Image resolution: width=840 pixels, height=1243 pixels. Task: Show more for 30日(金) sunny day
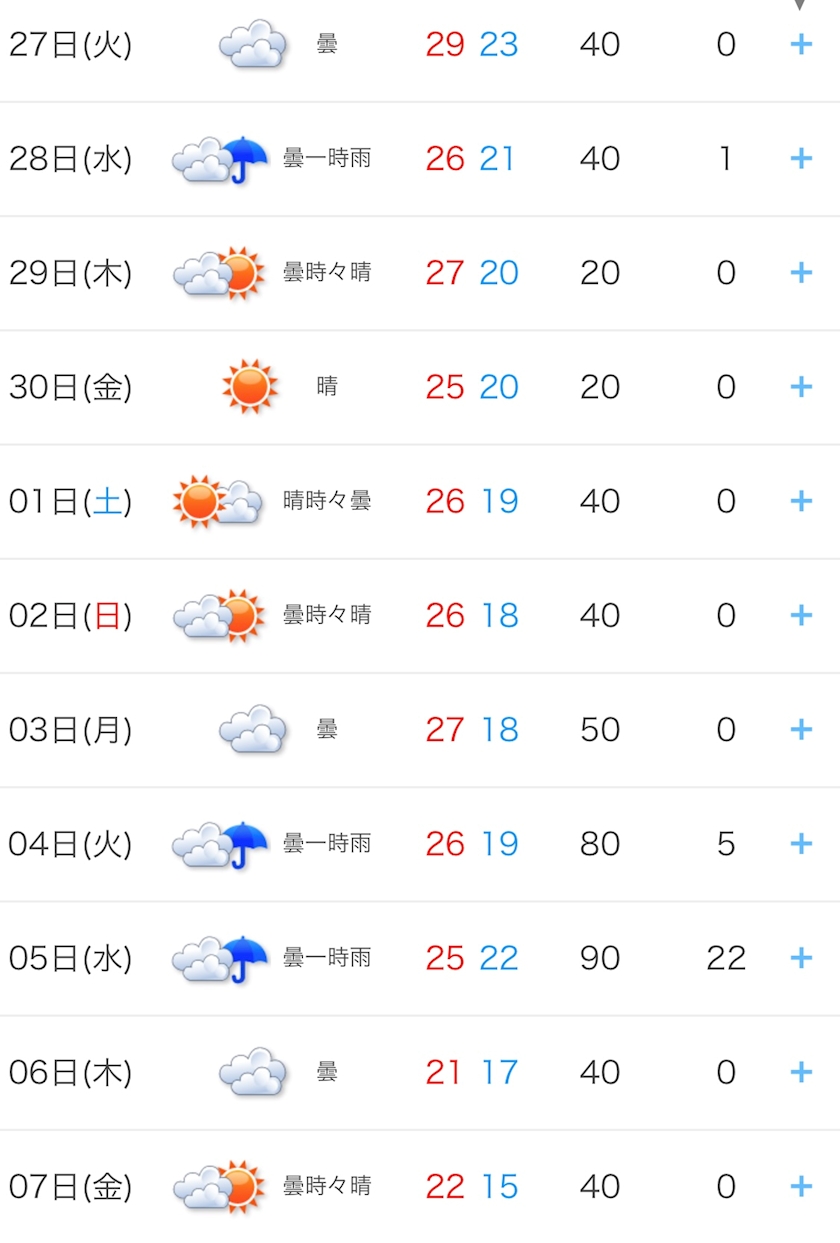(801, 386)
